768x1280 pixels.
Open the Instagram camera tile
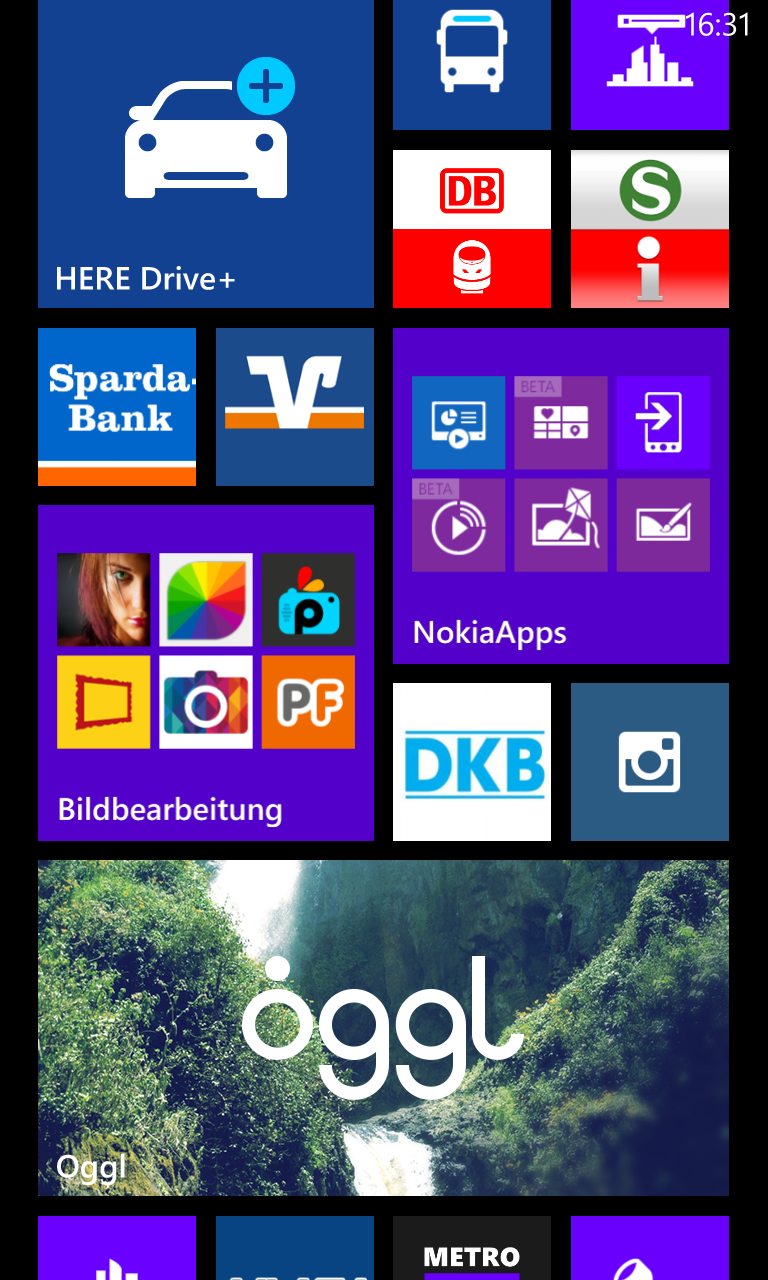pos(650,762)
